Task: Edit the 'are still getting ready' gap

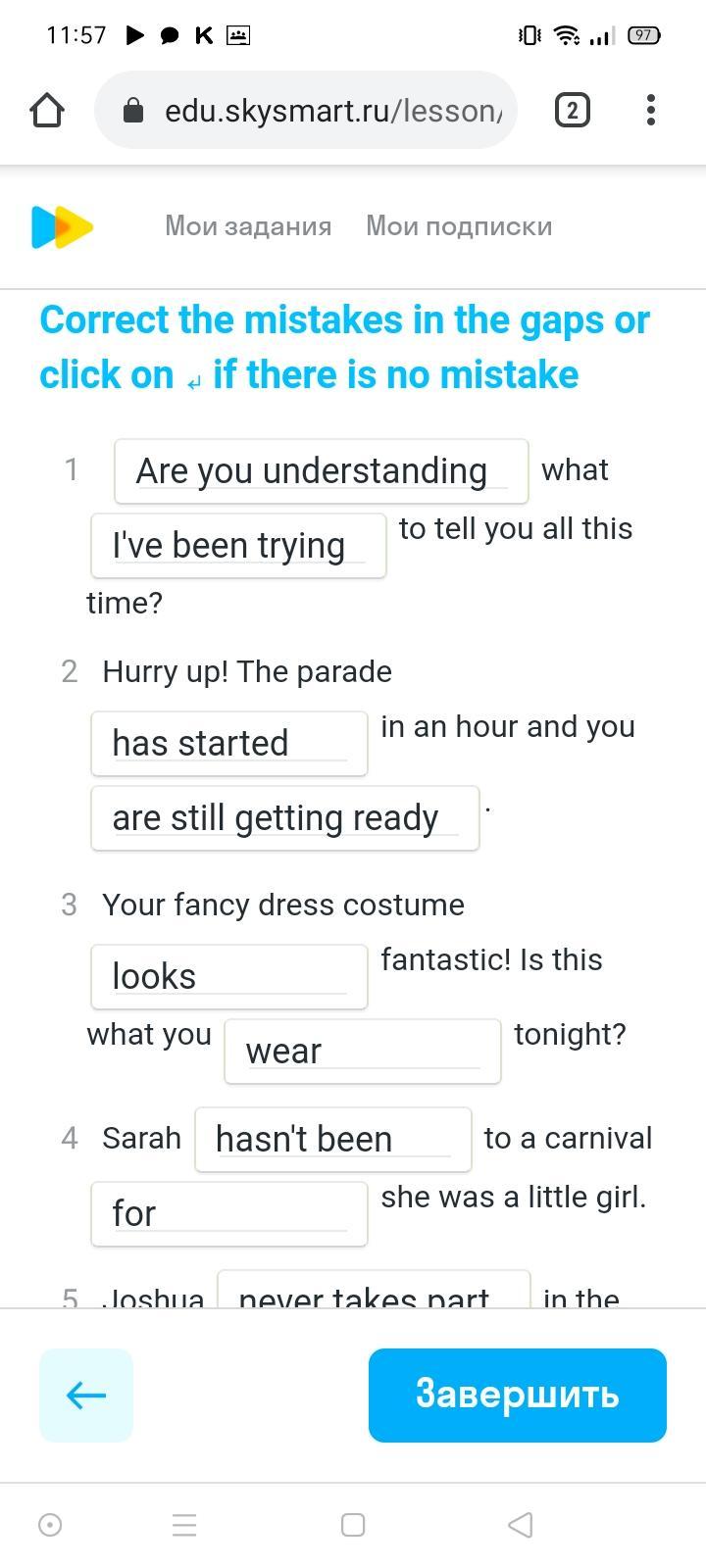Action: 285,818
